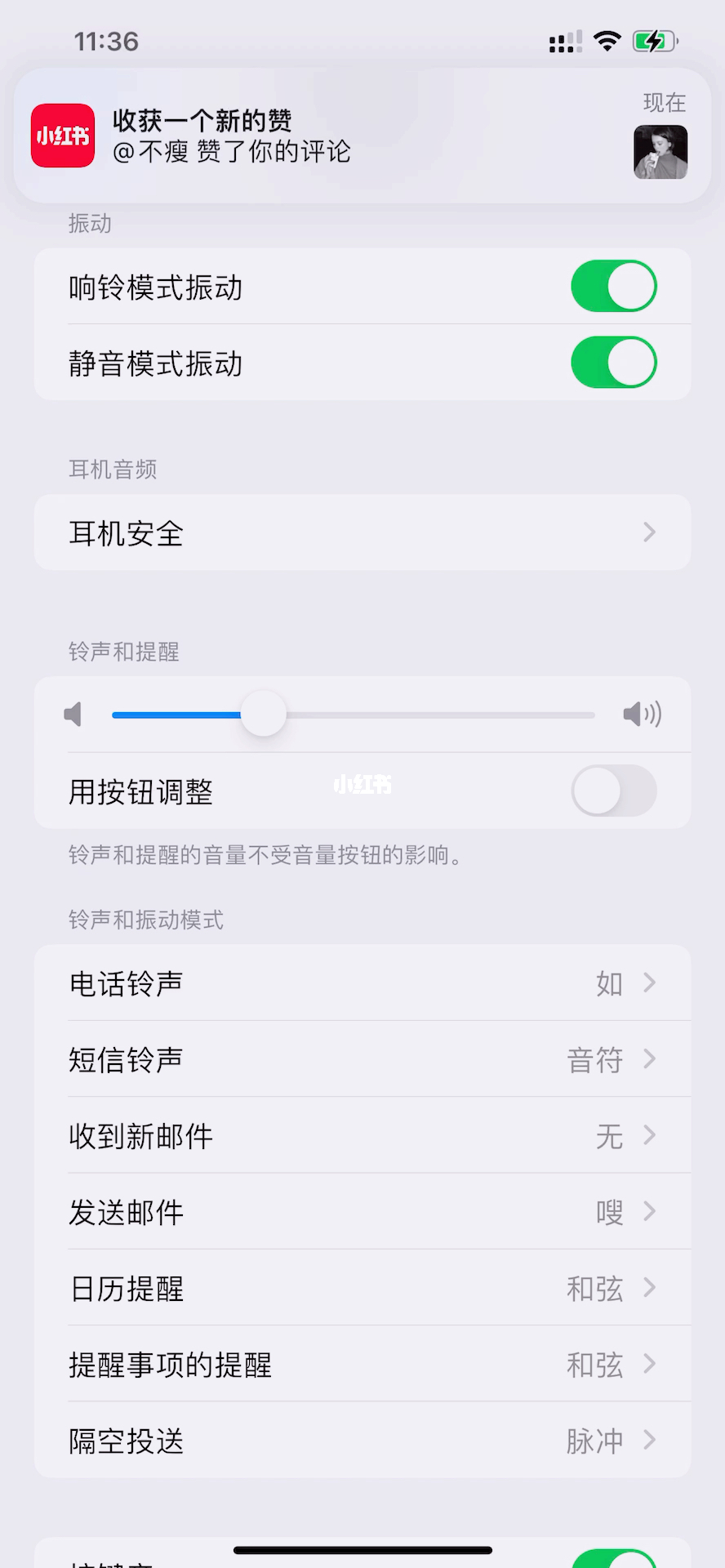725x1568 pixels.
Task: Tap the ringer volume slider track
Action: pos(354,715)
